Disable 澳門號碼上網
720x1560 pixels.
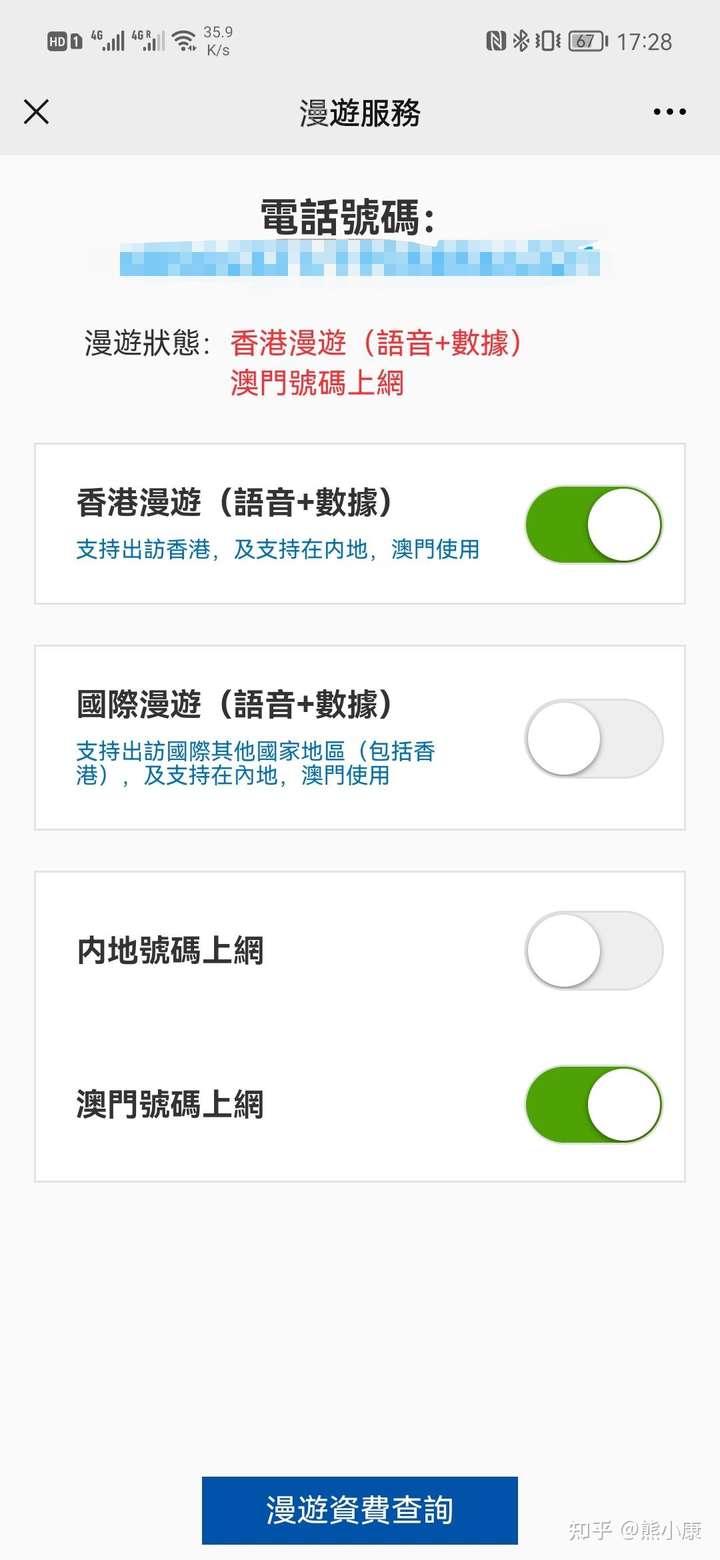click(x=593, y=1105)
